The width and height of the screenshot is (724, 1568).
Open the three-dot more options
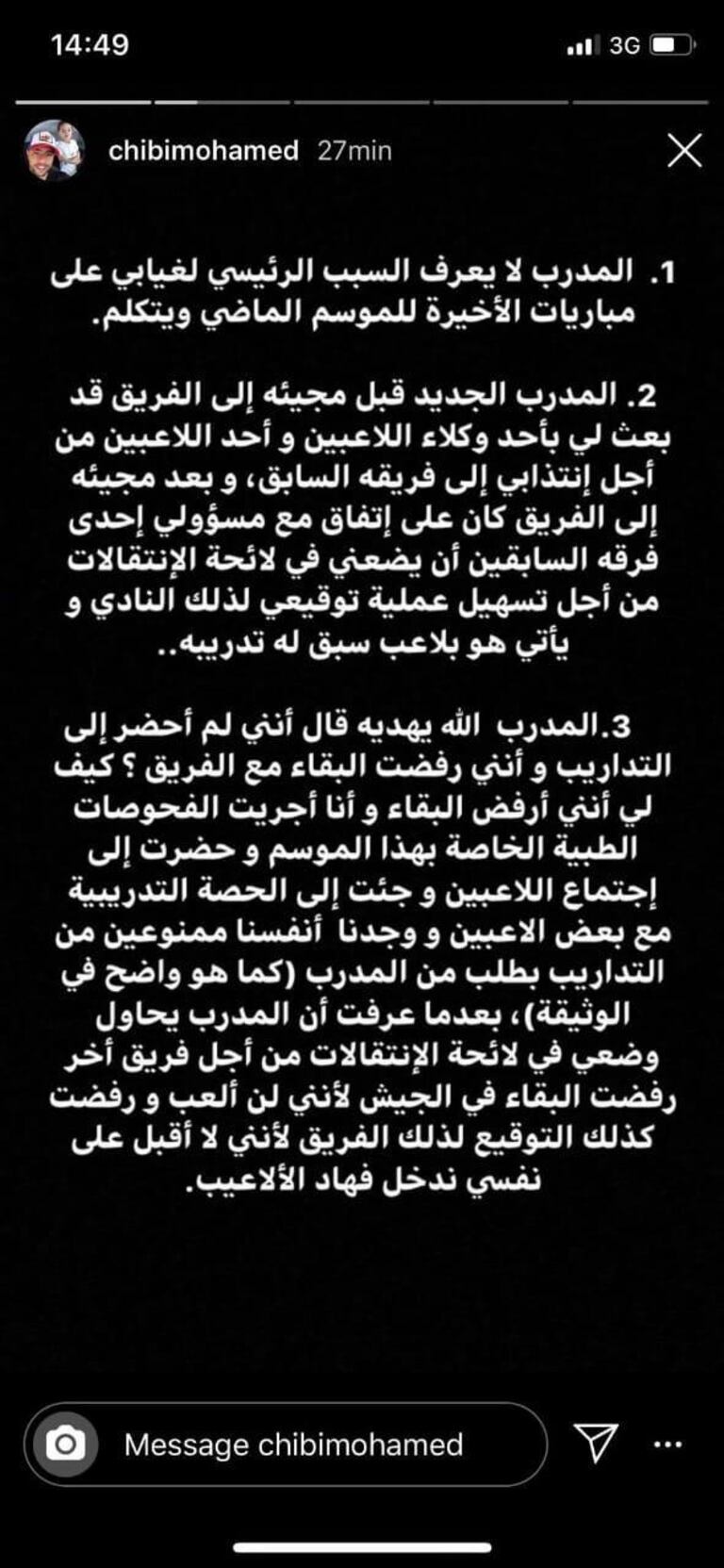[x=666, y=1444]
